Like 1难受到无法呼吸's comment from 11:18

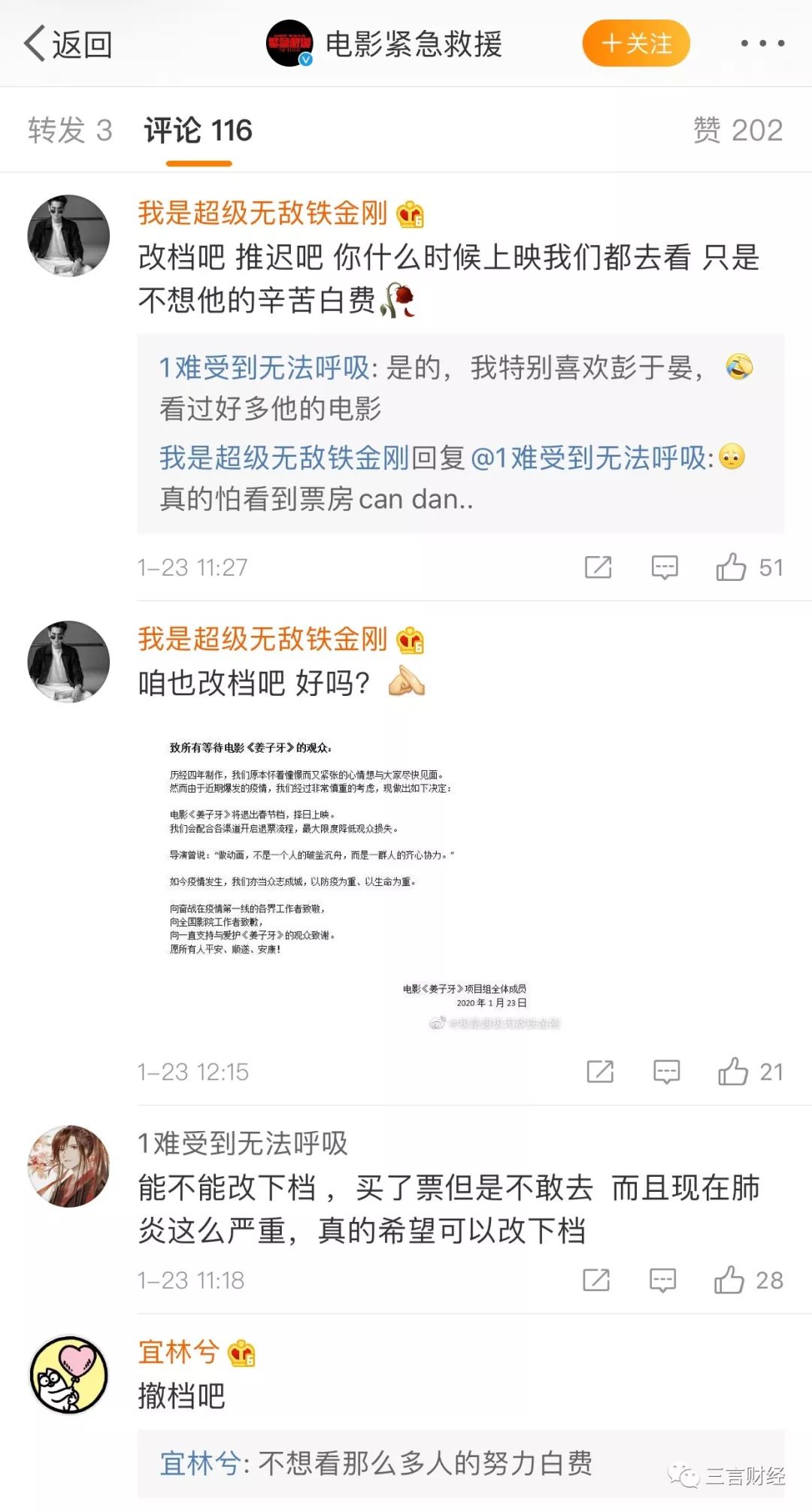point(729,1280)
